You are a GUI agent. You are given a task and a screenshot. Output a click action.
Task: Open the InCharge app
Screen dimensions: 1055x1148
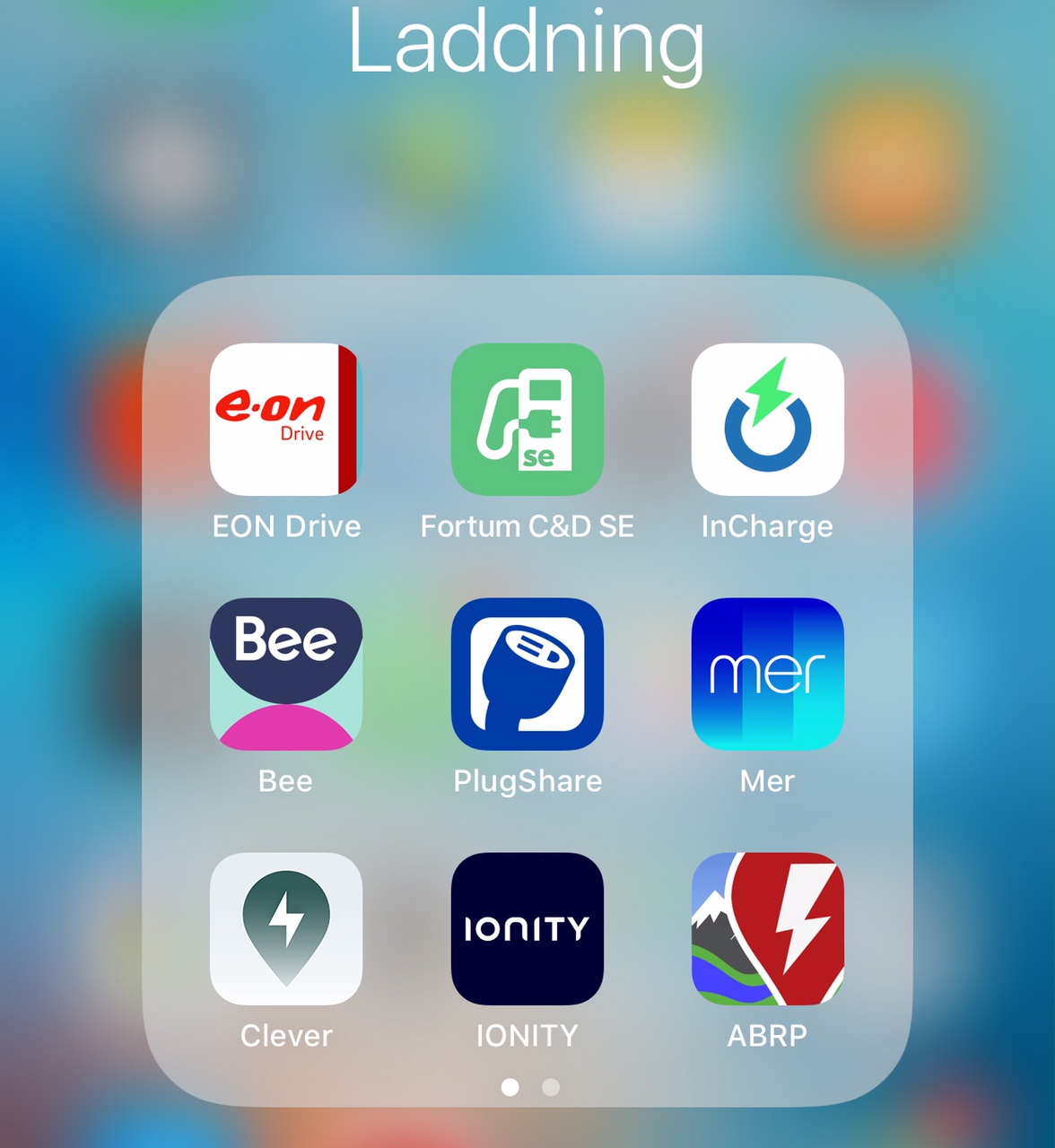click(x=767, y=419)
